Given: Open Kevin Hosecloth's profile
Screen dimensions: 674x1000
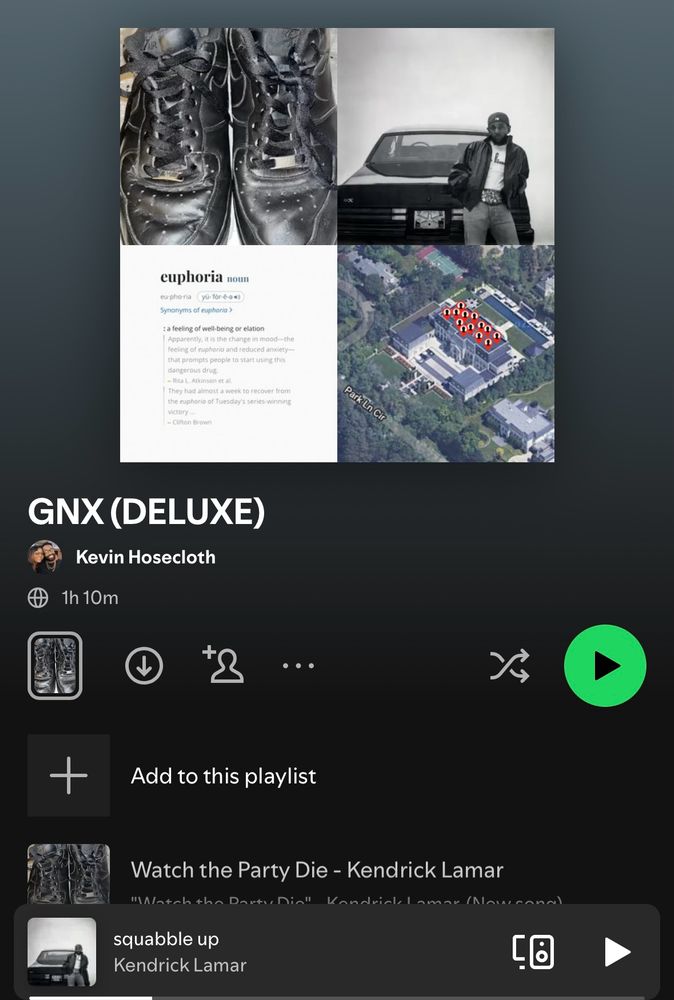Looking at the screenshot, I should [145, 557].
